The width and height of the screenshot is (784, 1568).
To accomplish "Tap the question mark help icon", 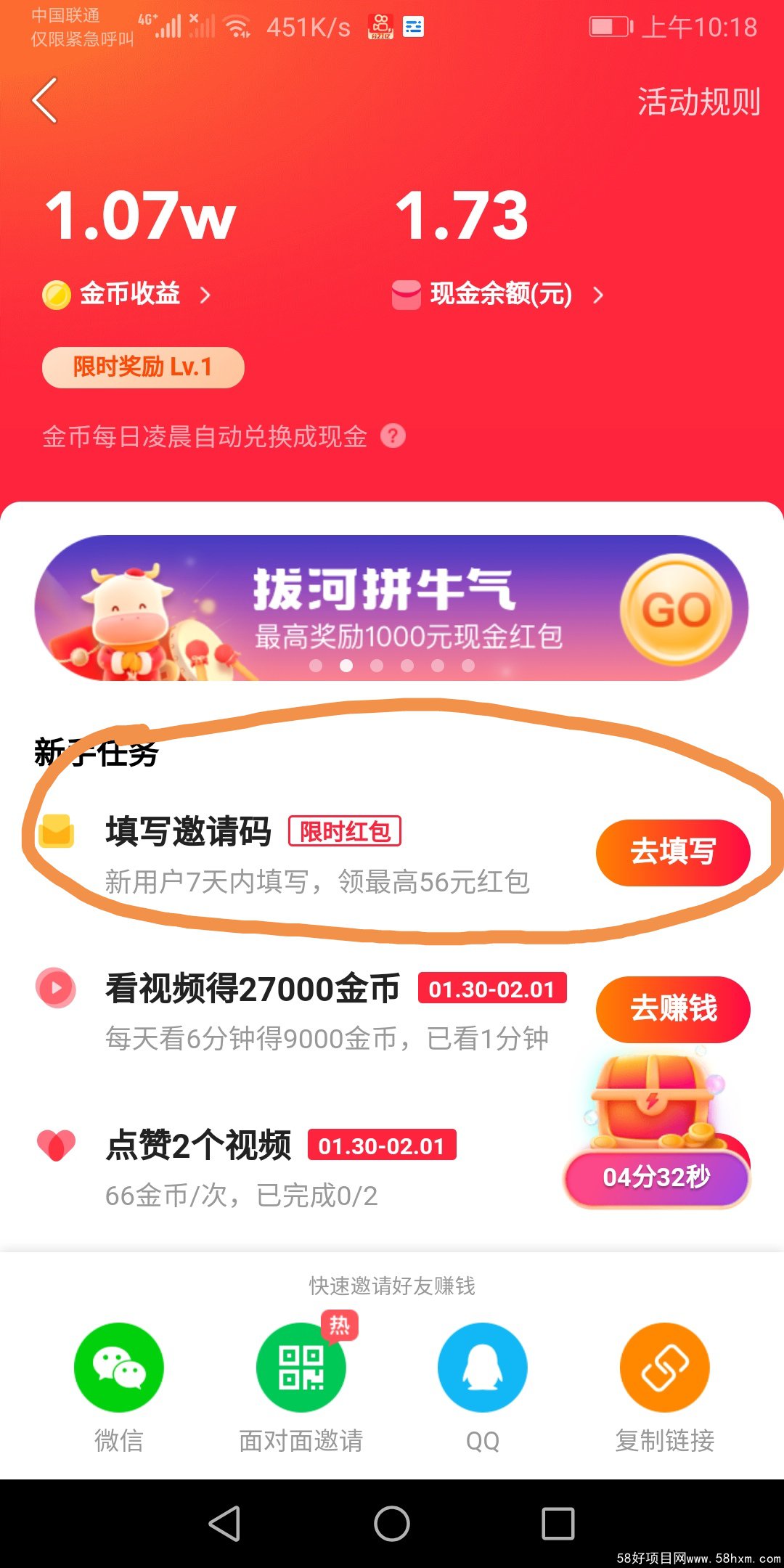I will (x=393, y=436).
